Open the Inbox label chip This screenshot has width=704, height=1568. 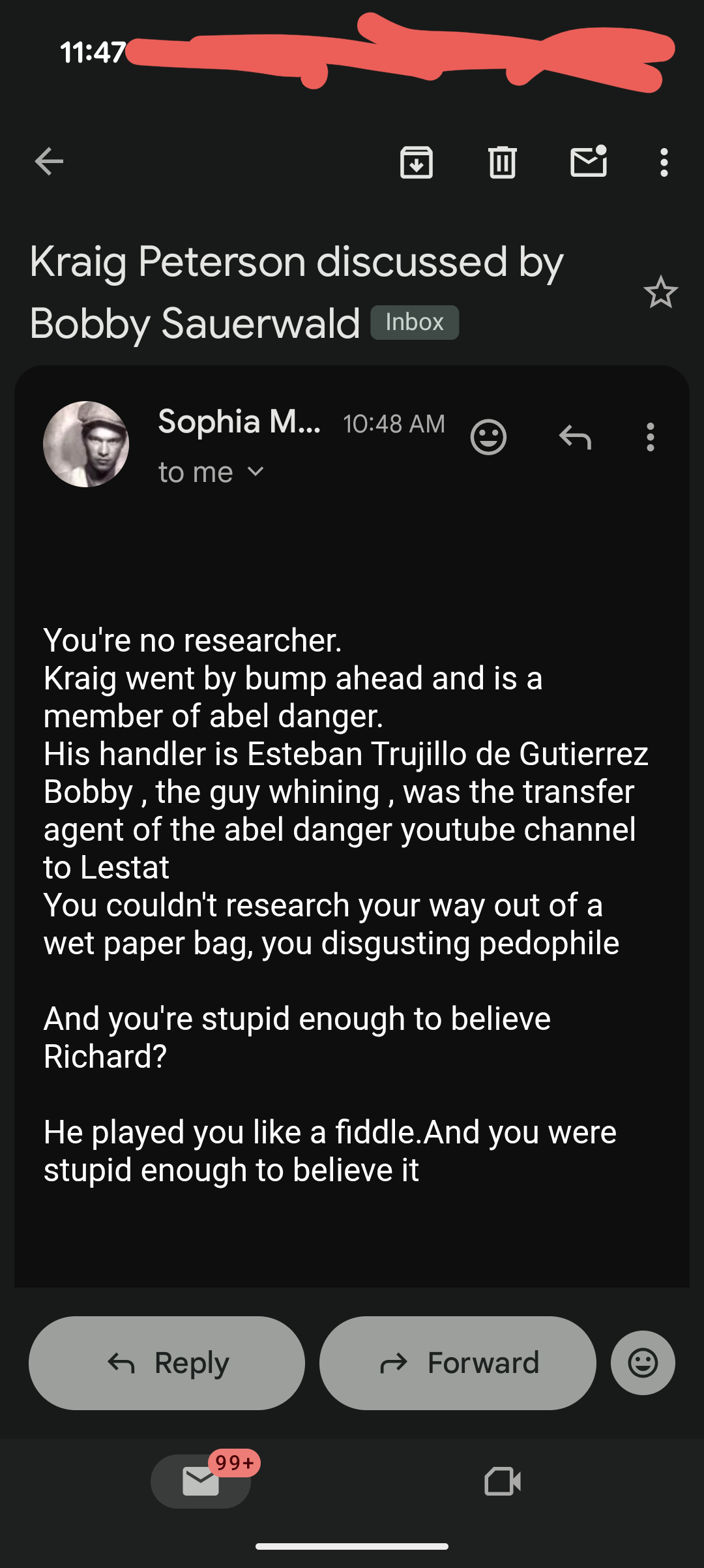(x=415, y=322)
